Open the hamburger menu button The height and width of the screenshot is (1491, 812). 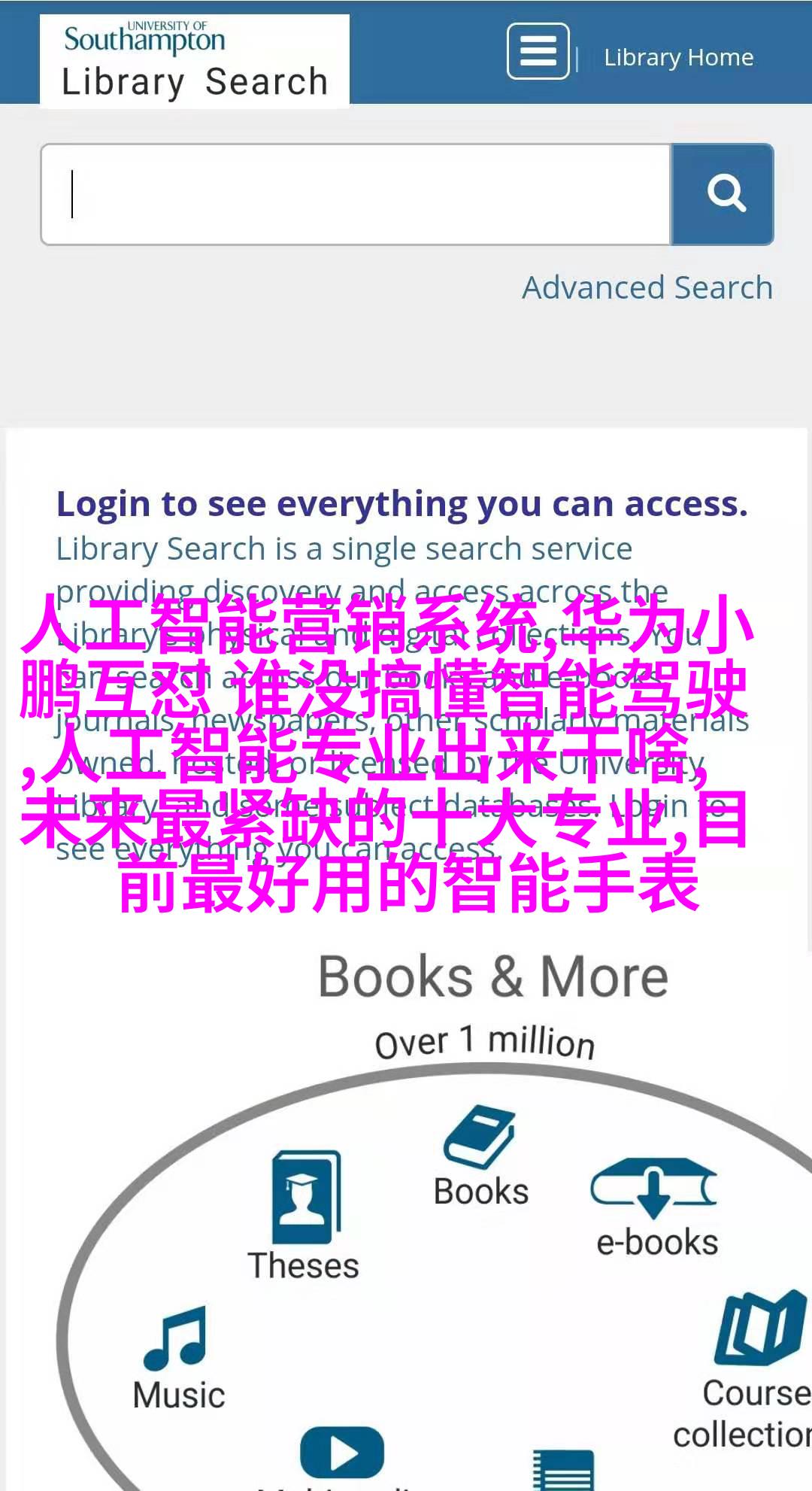[538, 51]
